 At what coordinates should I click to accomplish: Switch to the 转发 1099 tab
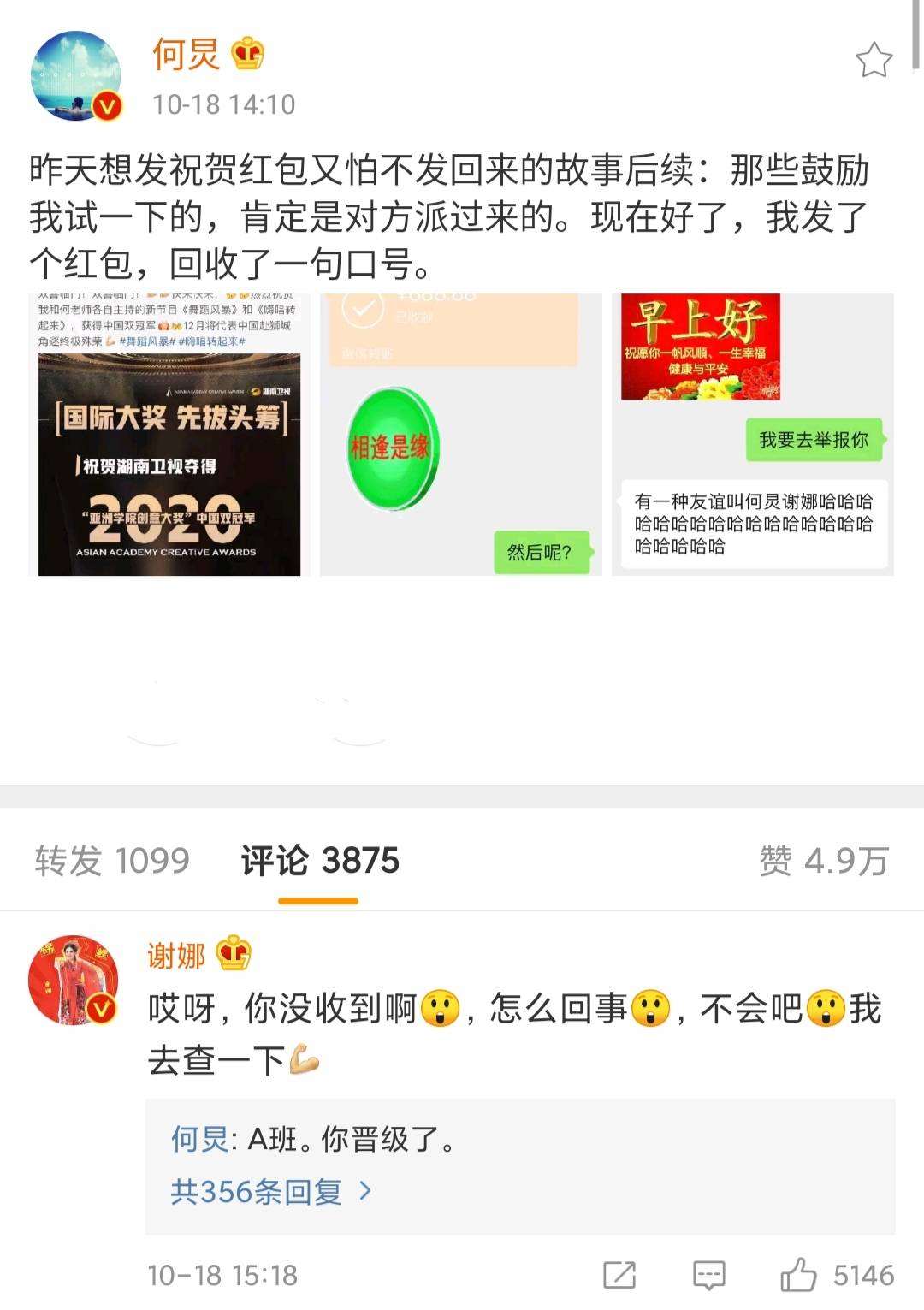[112, 861]
